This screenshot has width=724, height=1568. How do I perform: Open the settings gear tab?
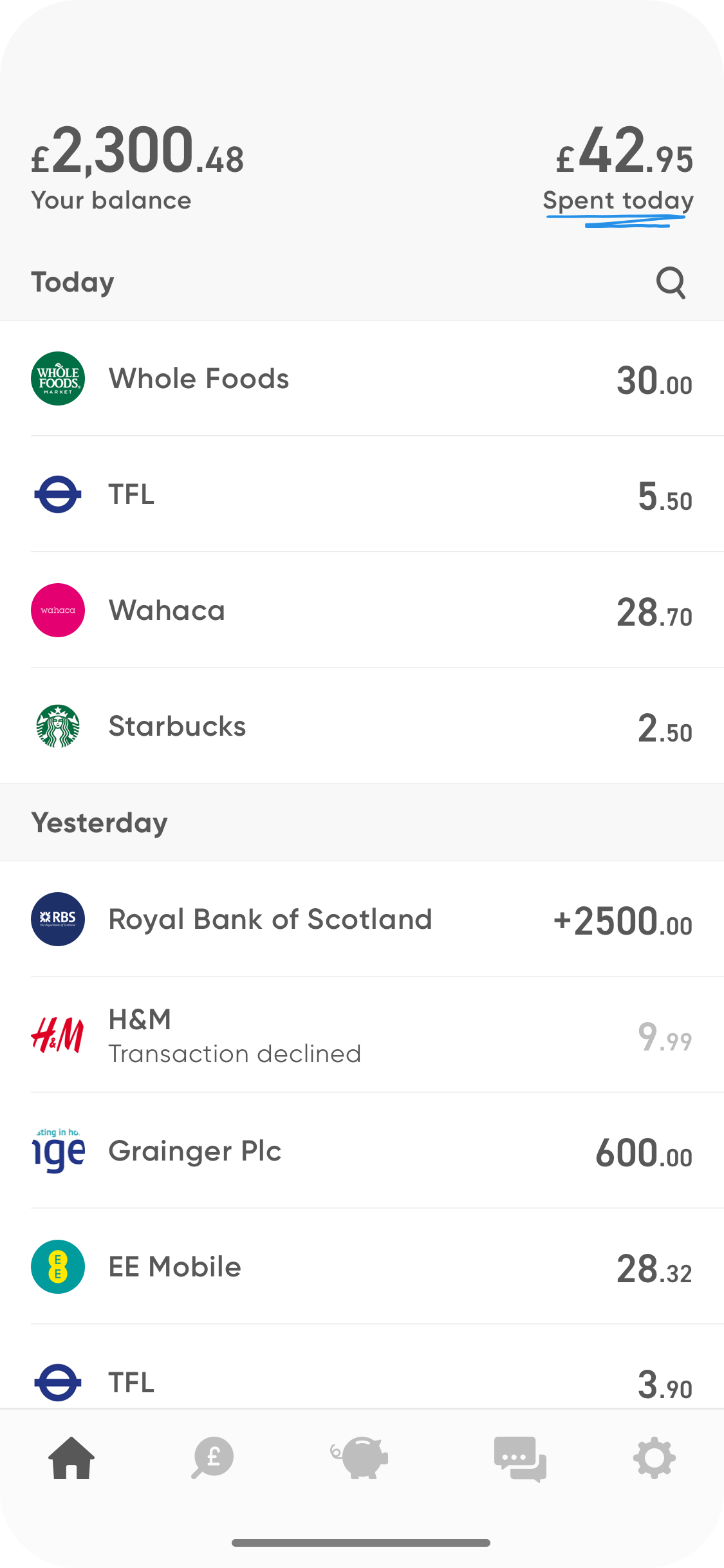(x=654, y=1458)
